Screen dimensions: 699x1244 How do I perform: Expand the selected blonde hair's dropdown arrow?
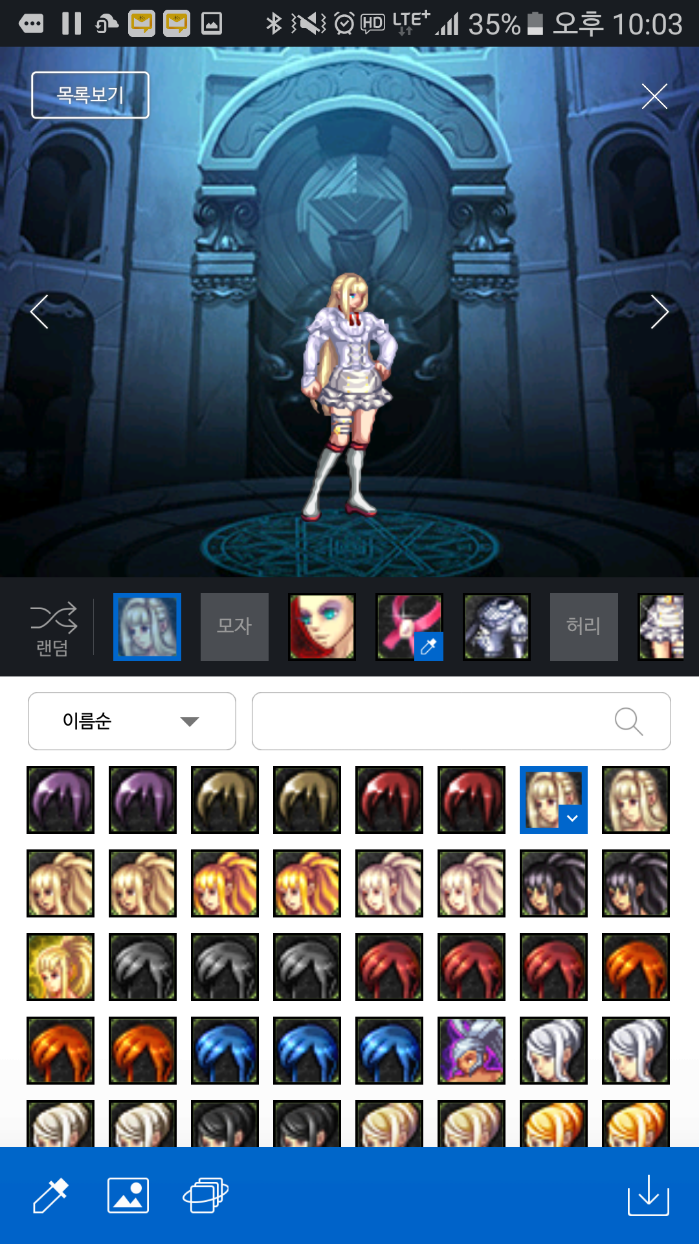(x=571, y=818)
